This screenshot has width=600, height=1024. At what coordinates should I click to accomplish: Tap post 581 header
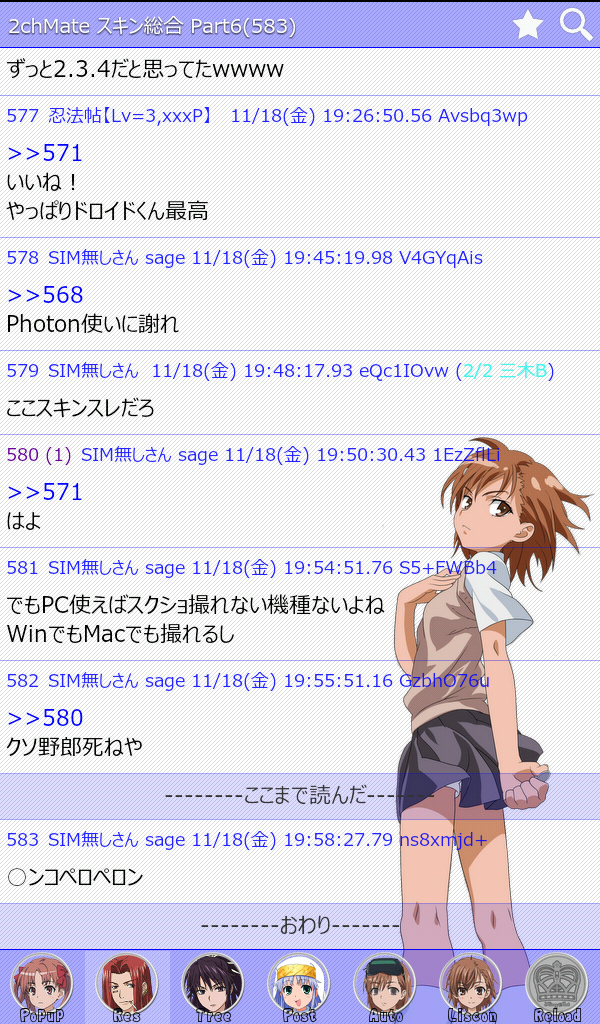[x=251, y=568]
